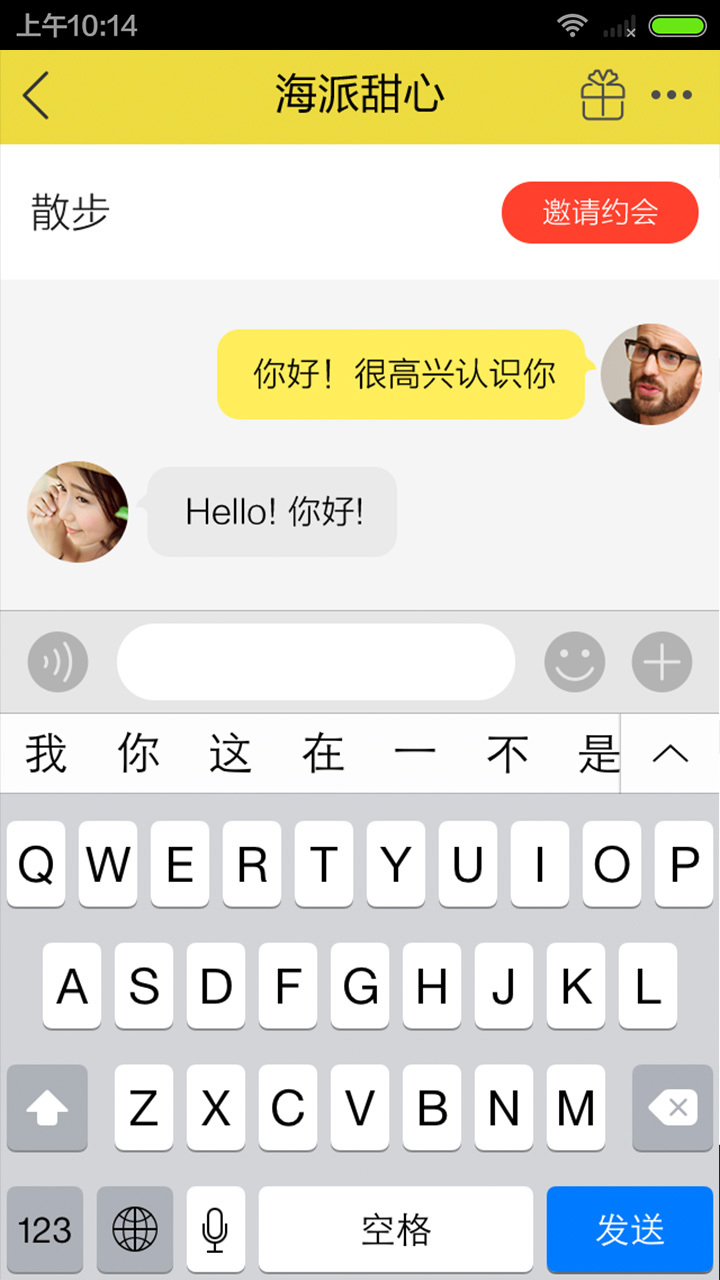Select the suggested word 我

click(46, 754)
